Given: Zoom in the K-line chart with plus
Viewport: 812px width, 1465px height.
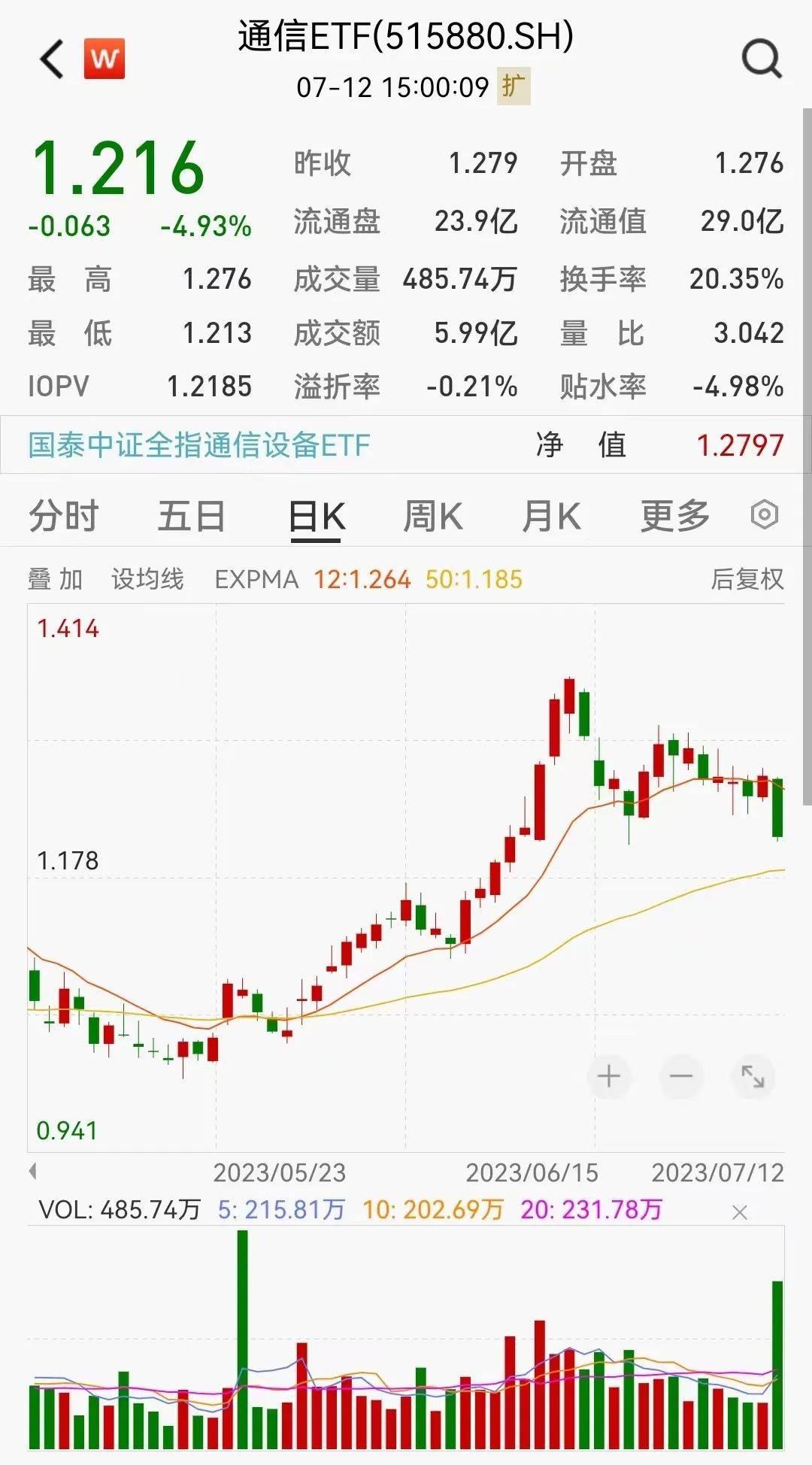Looking at the screenshot, I should pyautogui.click(x=608, y=1077).
